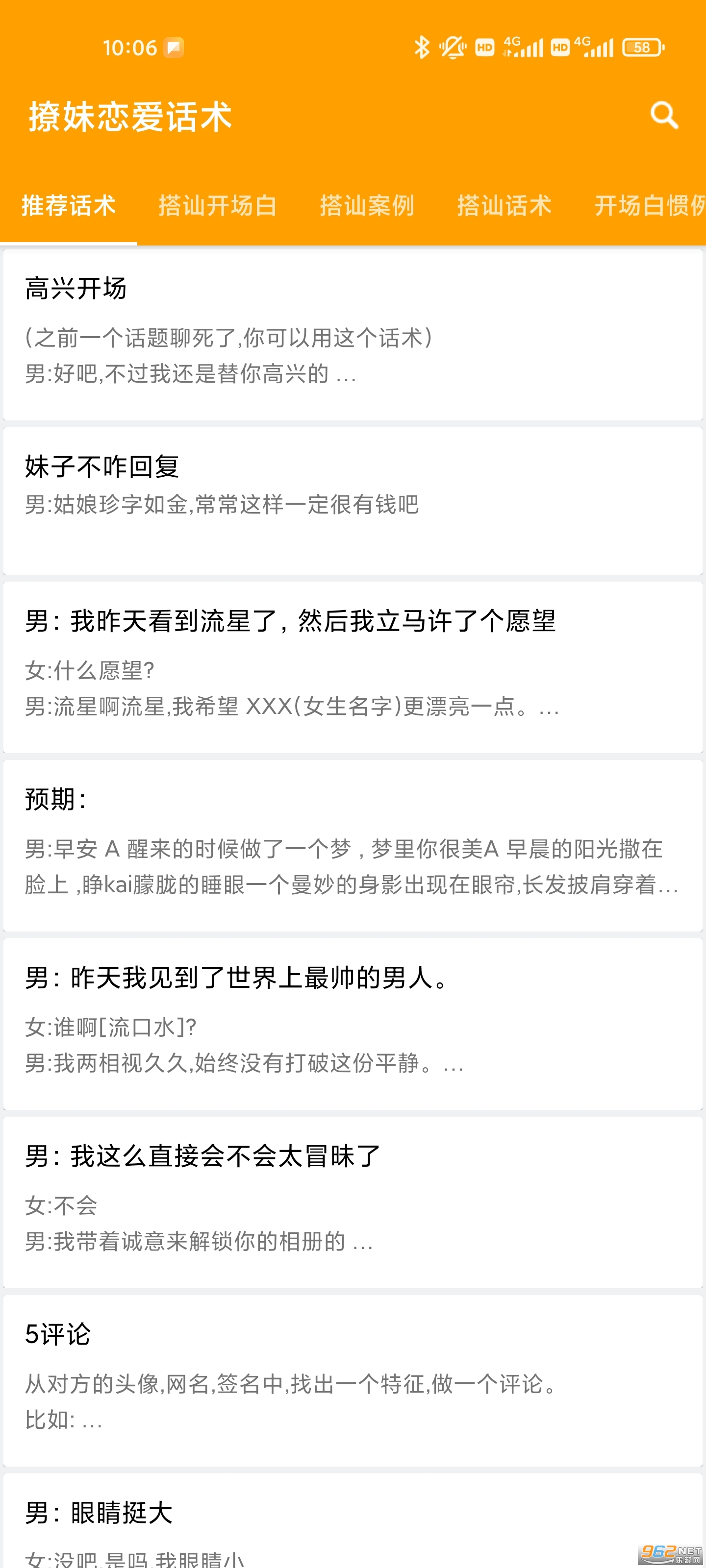This screenshot has height=1568, width=706.
Task: Switch to the 搭讪话术 tab
Action: click(x=504, y=206)
